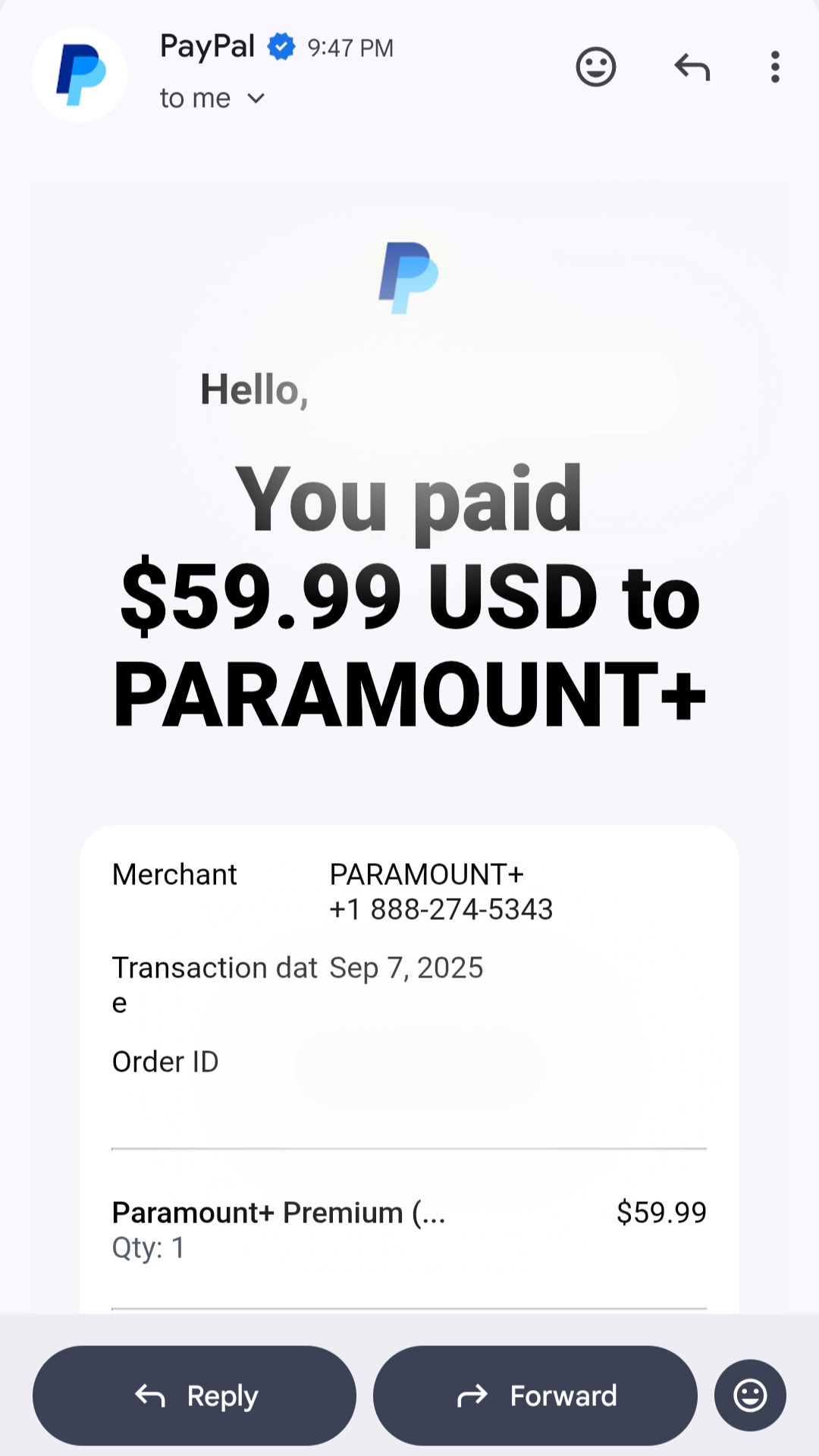The height and width of the screenshot is (1456, 819).
Task: Open the PayPal sender avatar
Action: click(x=80, y=75)
